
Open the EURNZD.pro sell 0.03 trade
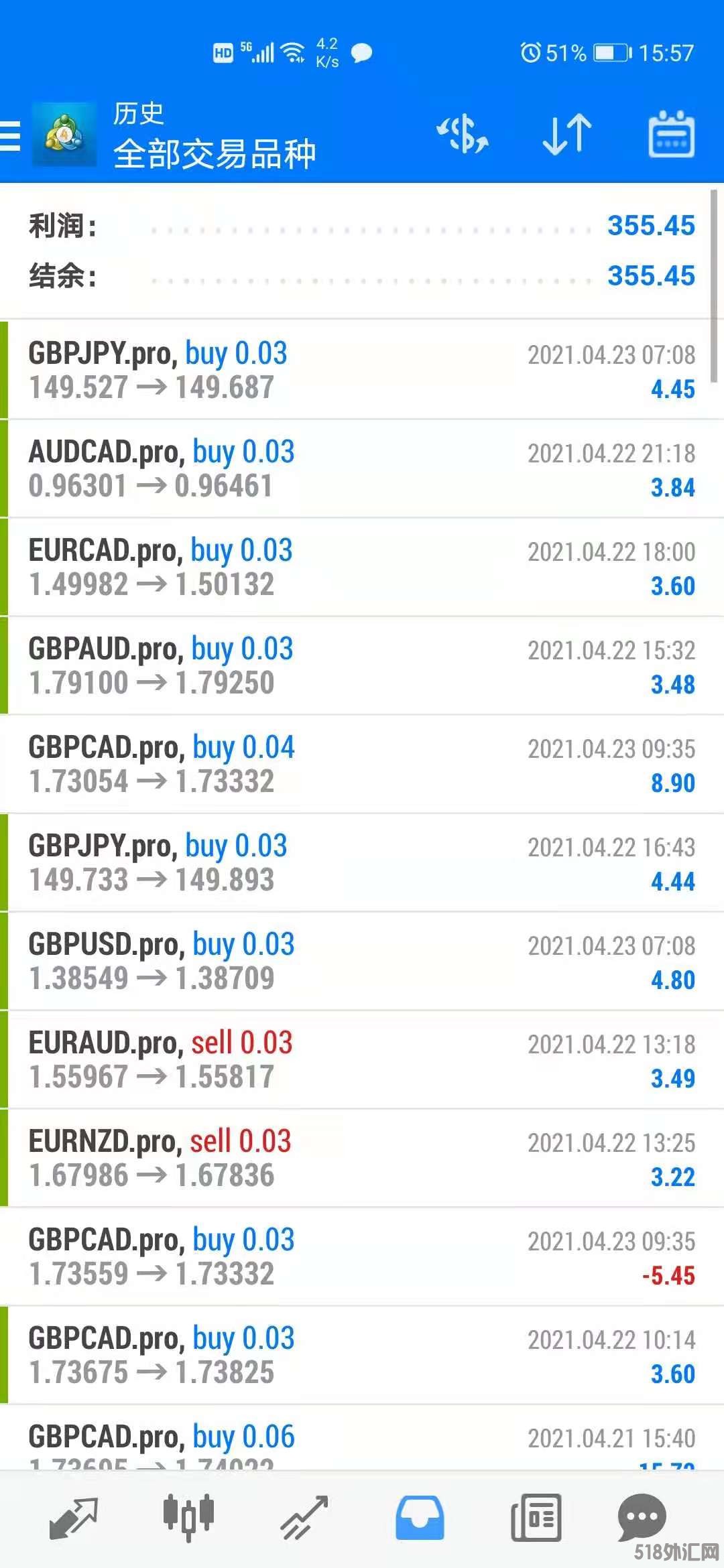click(x=362, y=1158)
